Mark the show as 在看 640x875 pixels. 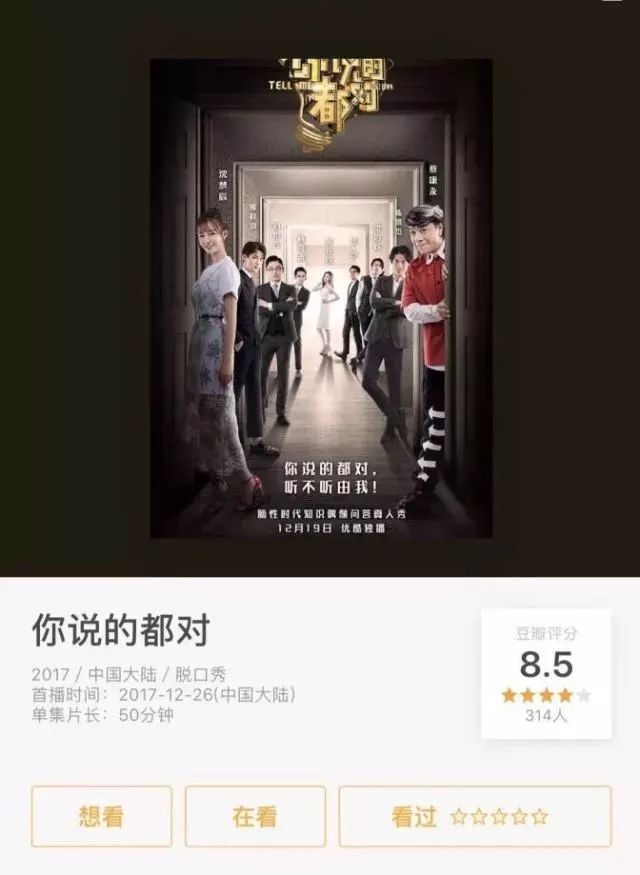tap(255, 816)
